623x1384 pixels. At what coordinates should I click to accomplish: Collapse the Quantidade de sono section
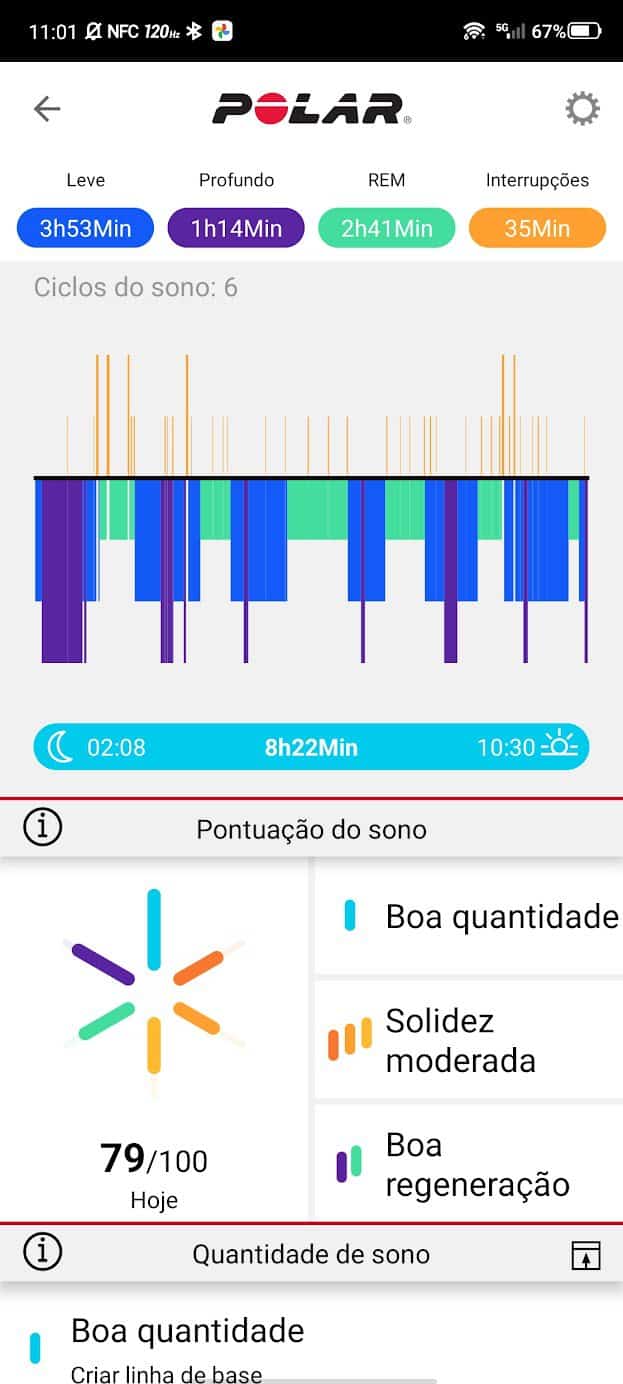click(x=586, y=1255)
